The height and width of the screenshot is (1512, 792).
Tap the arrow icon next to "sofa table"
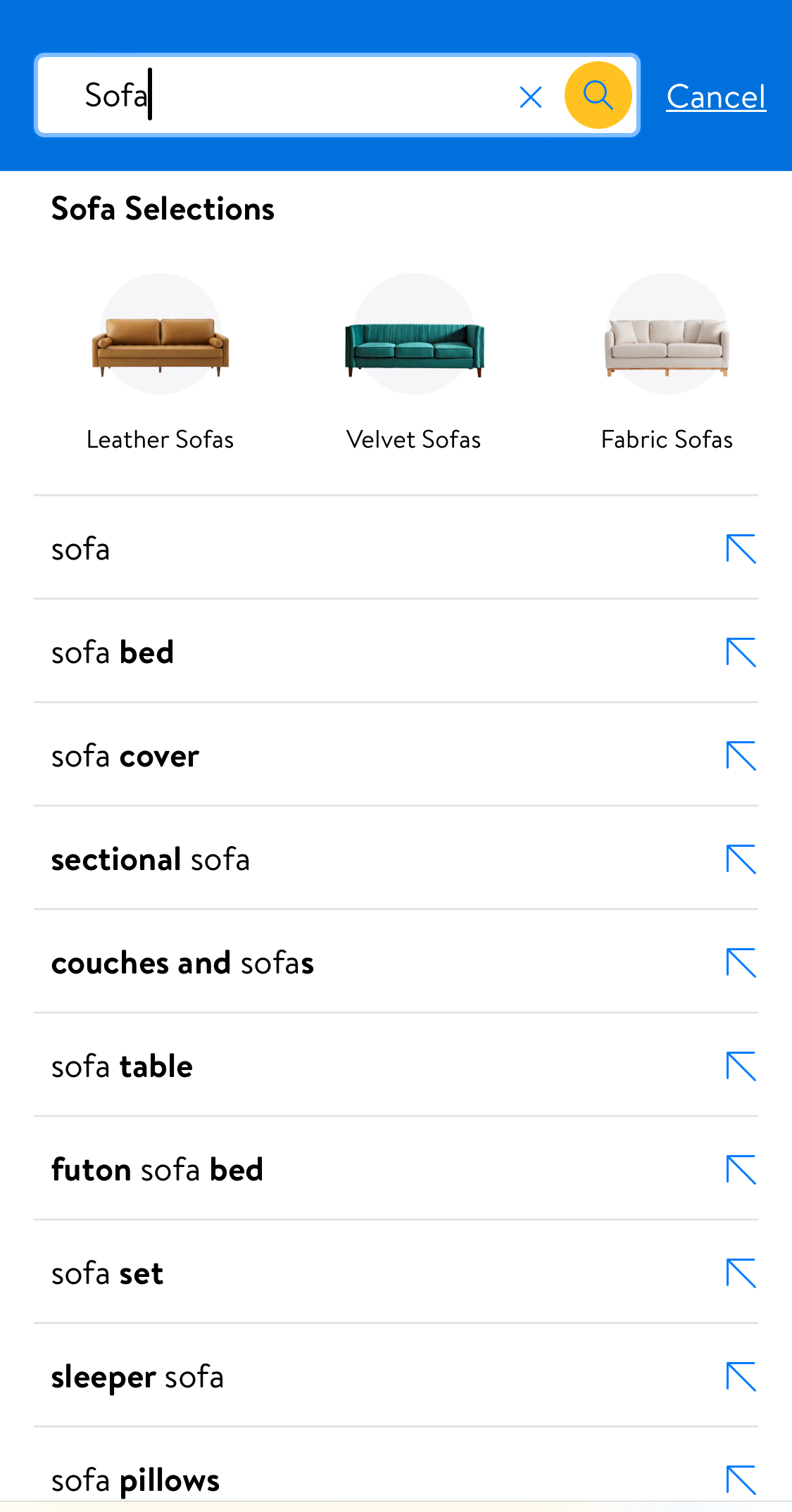pos(741,1066)
